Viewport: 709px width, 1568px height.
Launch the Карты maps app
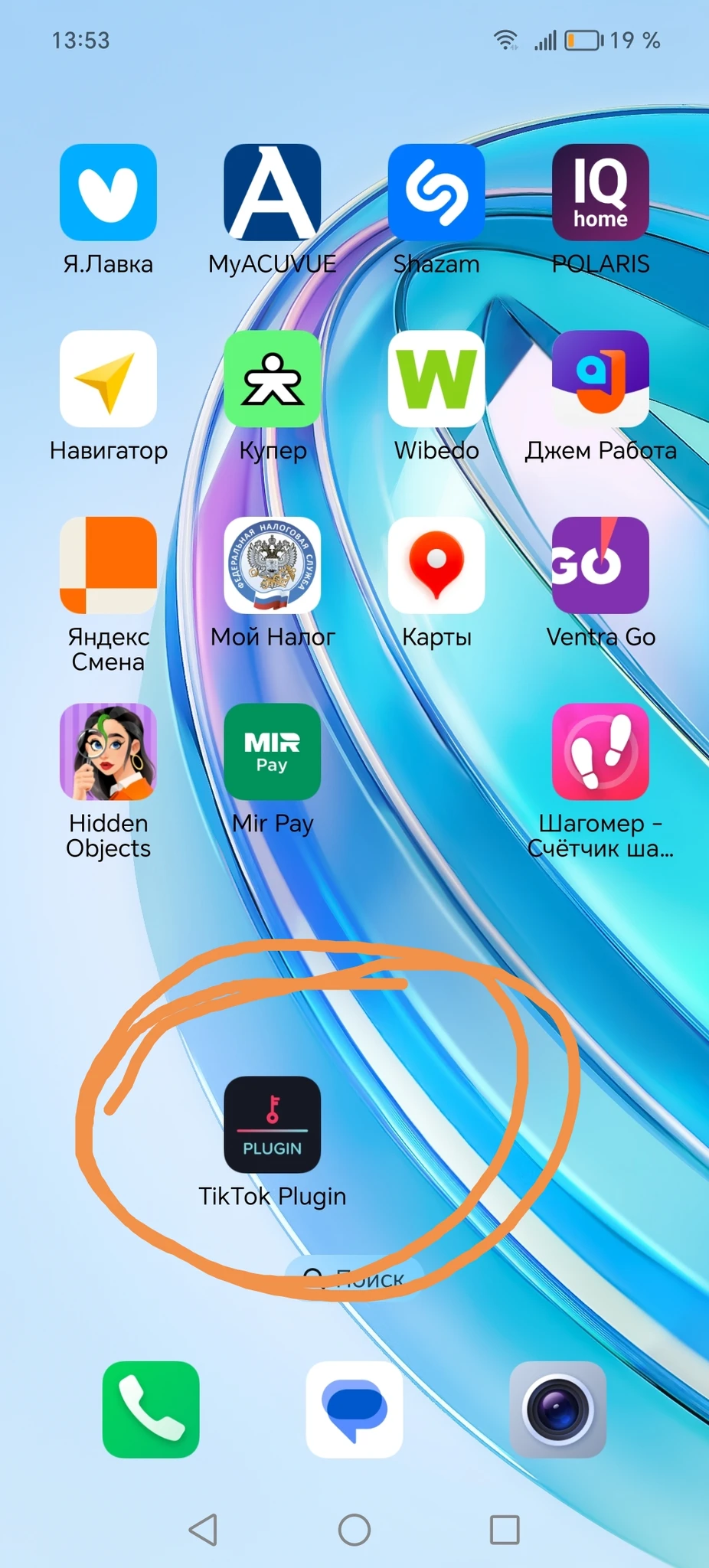[436, 565]
